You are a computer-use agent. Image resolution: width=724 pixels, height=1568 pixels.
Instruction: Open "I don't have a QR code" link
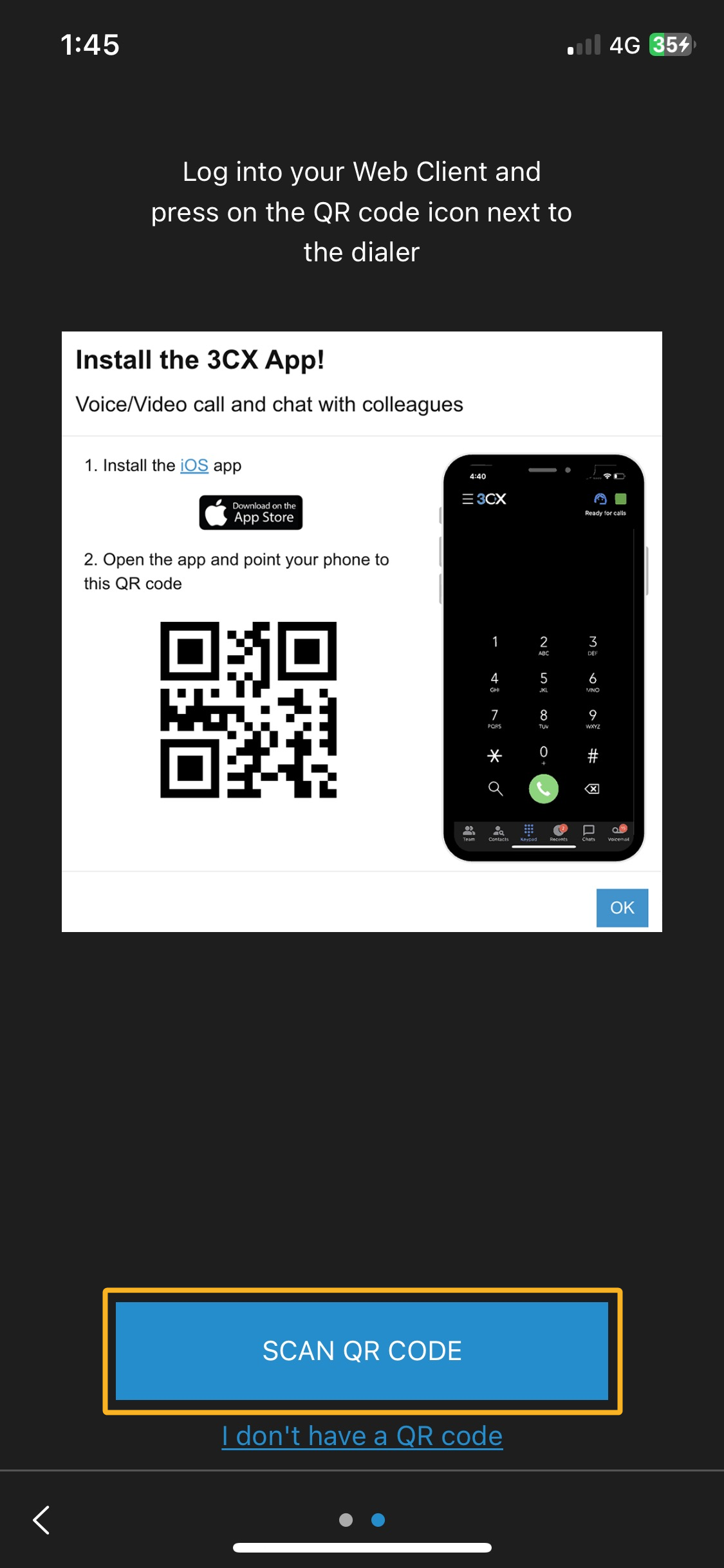pyautogui.click(x=362, y=1436)
